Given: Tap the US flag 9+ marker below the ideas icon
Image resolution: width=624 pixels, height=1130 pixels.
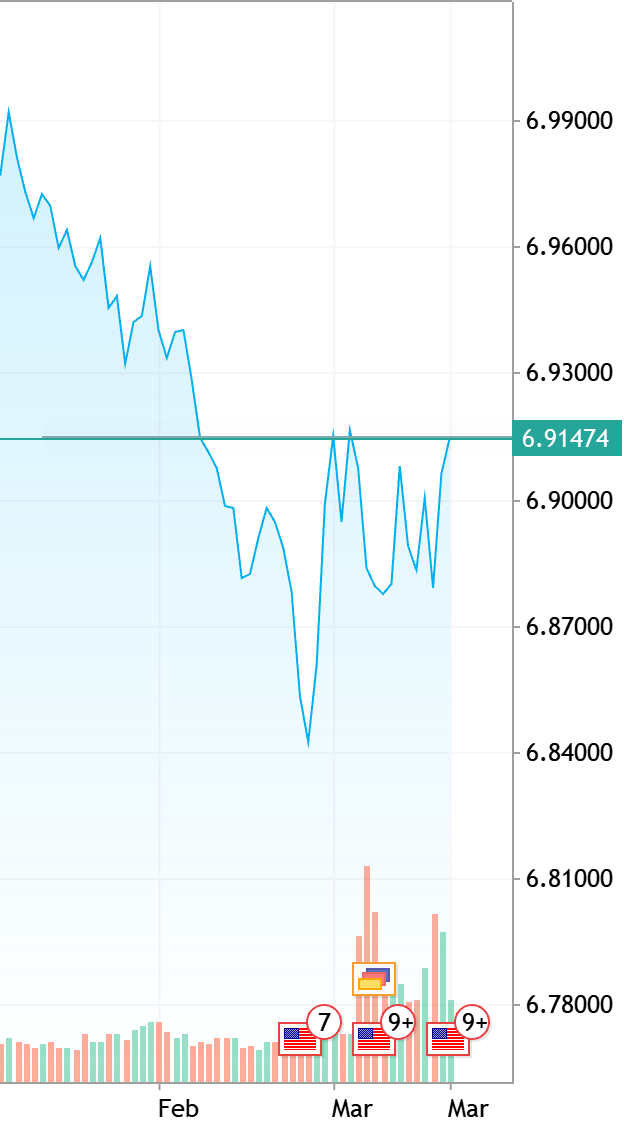Looking at the screenshot, I should coord(374,1039).
